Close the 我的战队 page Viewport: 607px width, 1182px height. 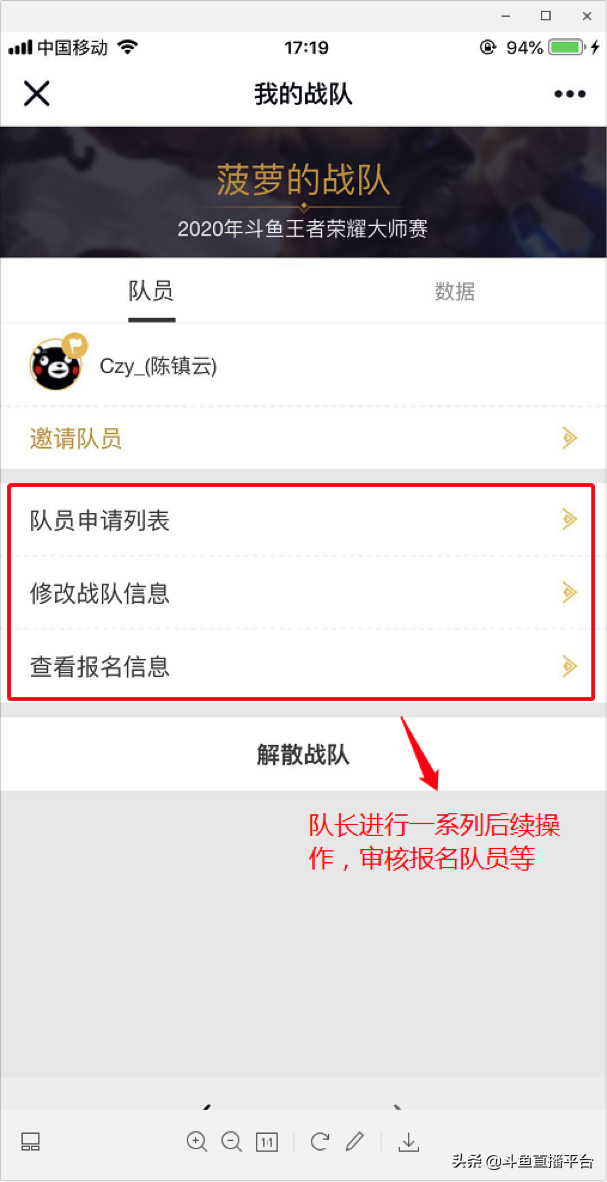(36, 94)
